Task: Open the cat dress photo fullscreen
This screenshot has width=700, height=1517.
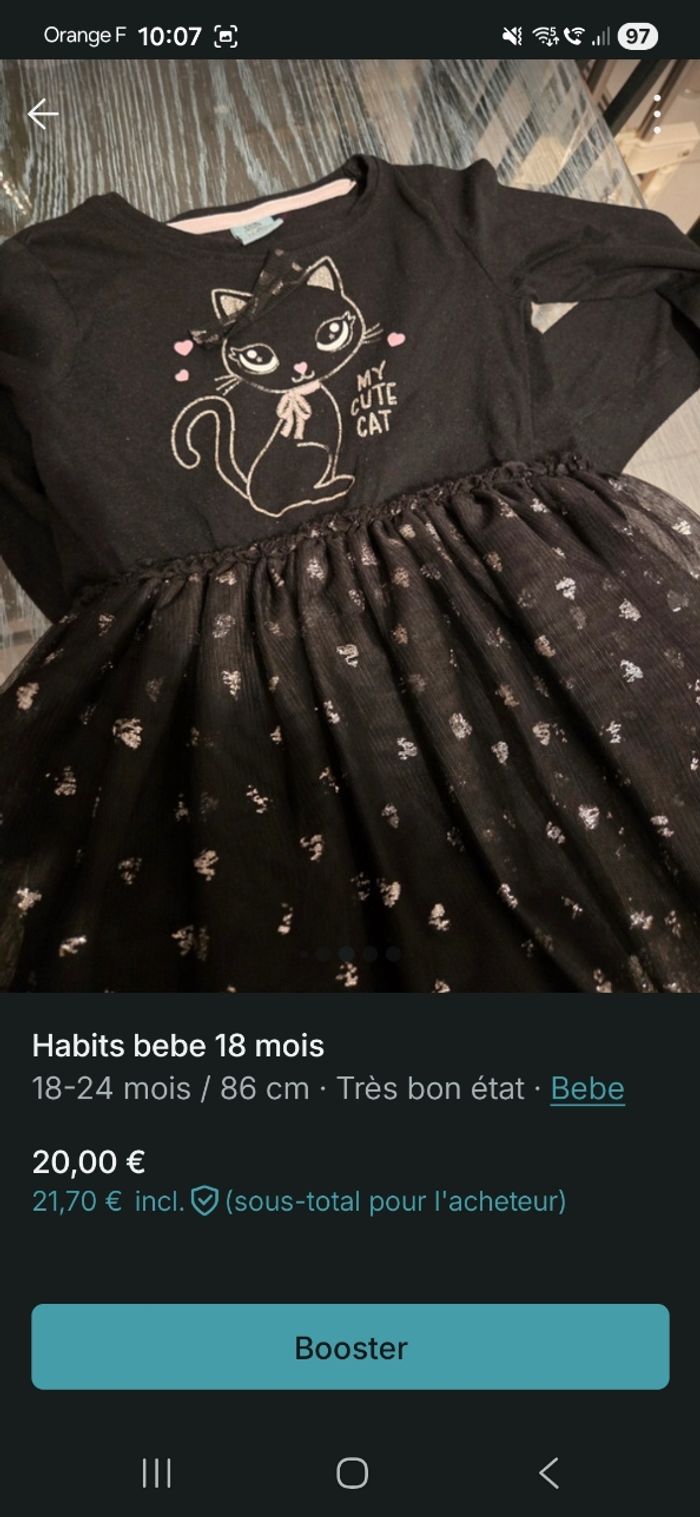Action: point(350,560)
